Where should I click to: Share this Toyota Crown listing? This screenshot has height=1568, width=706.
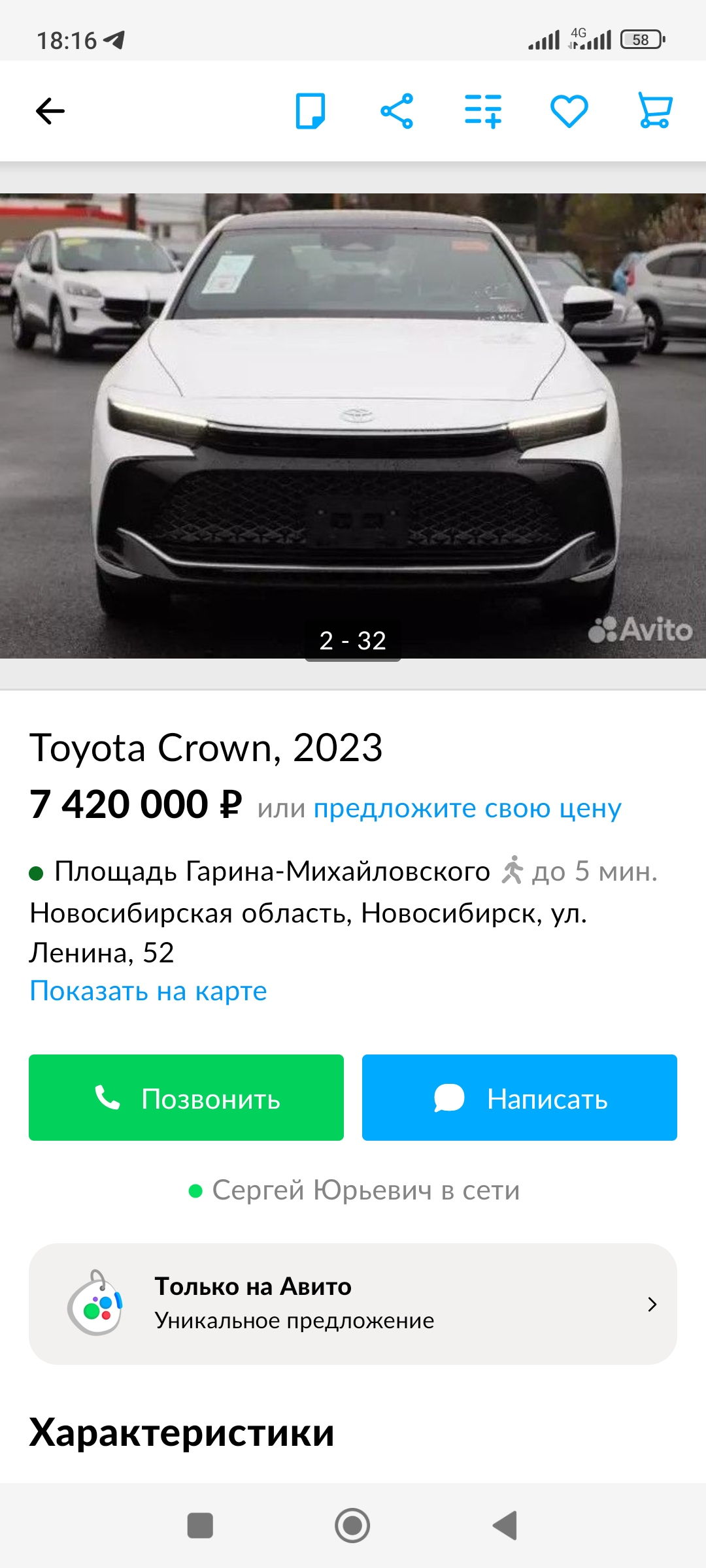point(397,111)
